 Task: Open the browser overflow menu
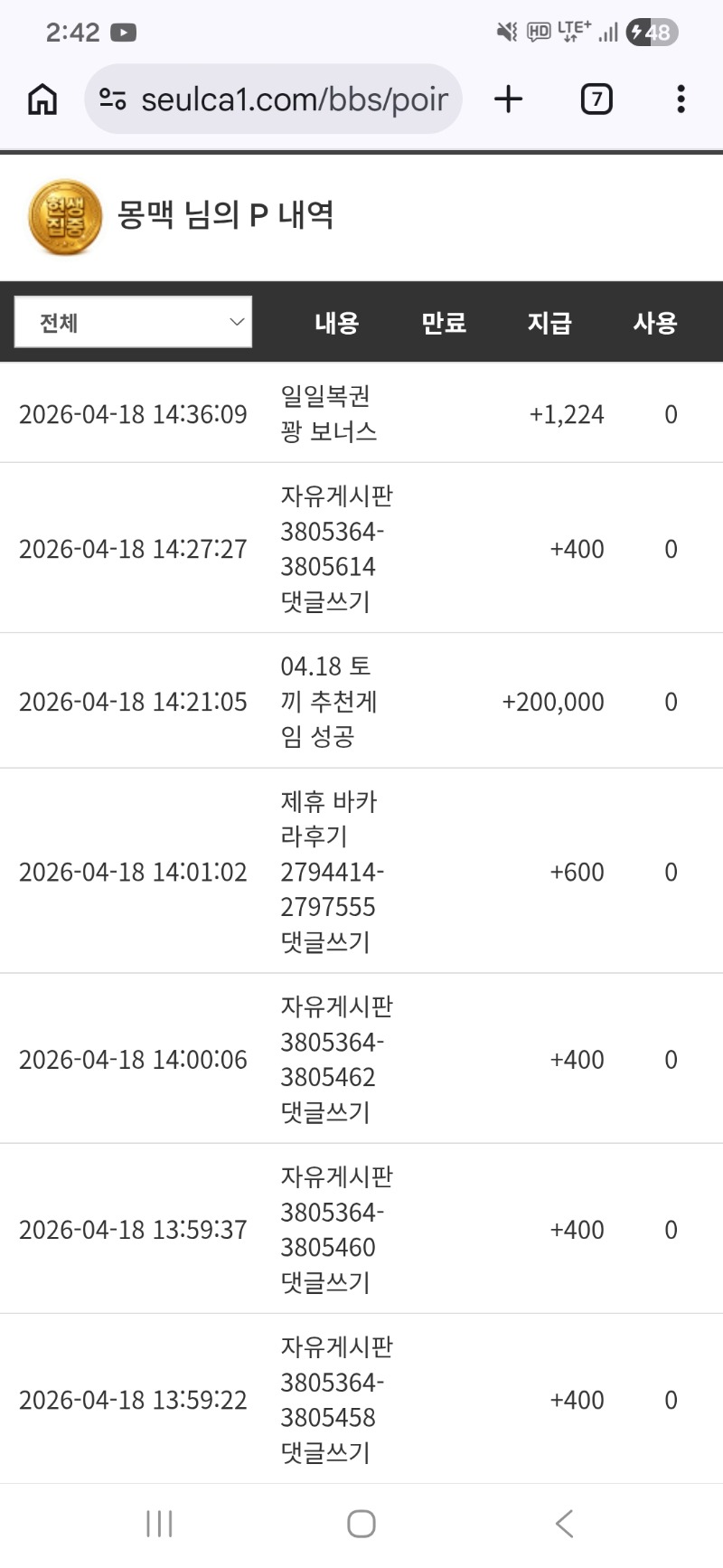coord(681,99)
